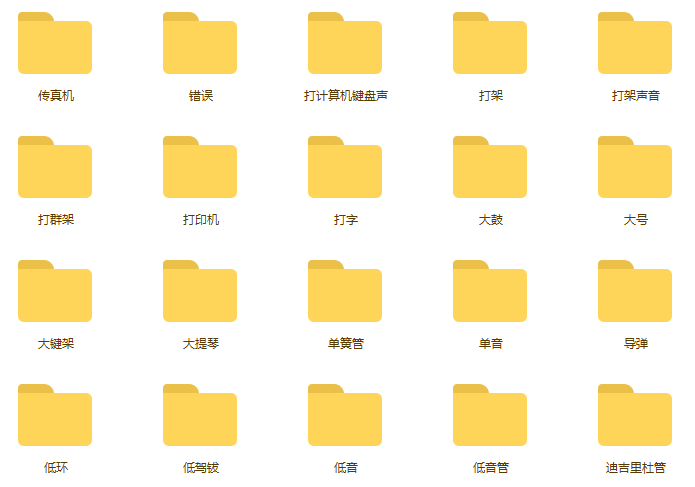
Task: Open the 导弹 folder
Action: pos(635,293)
